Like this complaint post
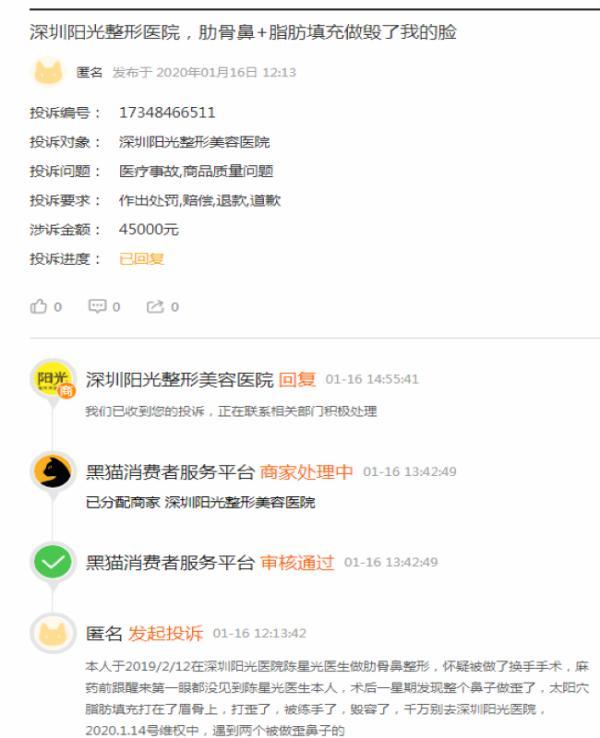 [x=38, y=306]
